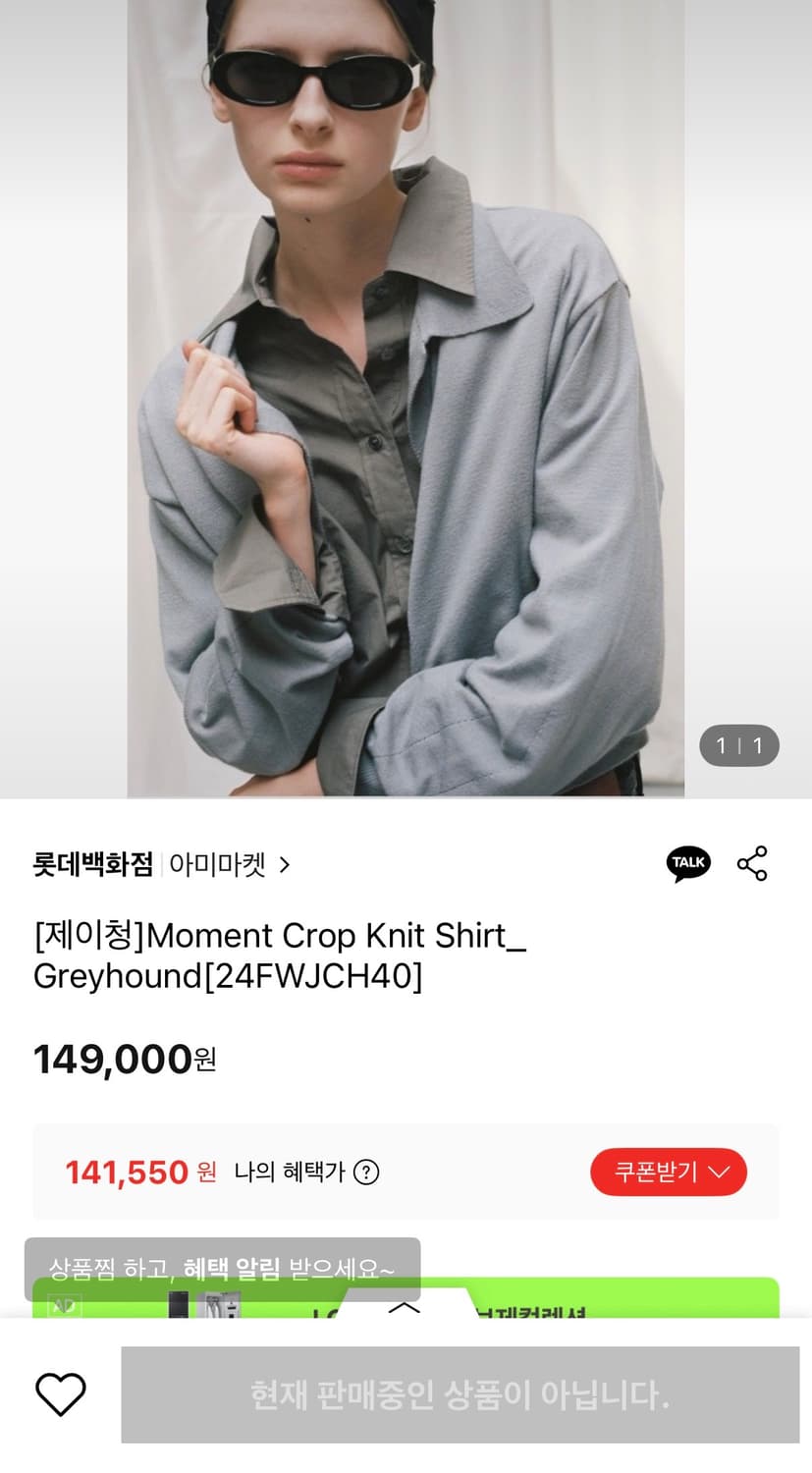Click the share icon next to KakaoTalk
Image resolution: width=812 pixels, height=1473 pixels.
(x=752, y=863)
